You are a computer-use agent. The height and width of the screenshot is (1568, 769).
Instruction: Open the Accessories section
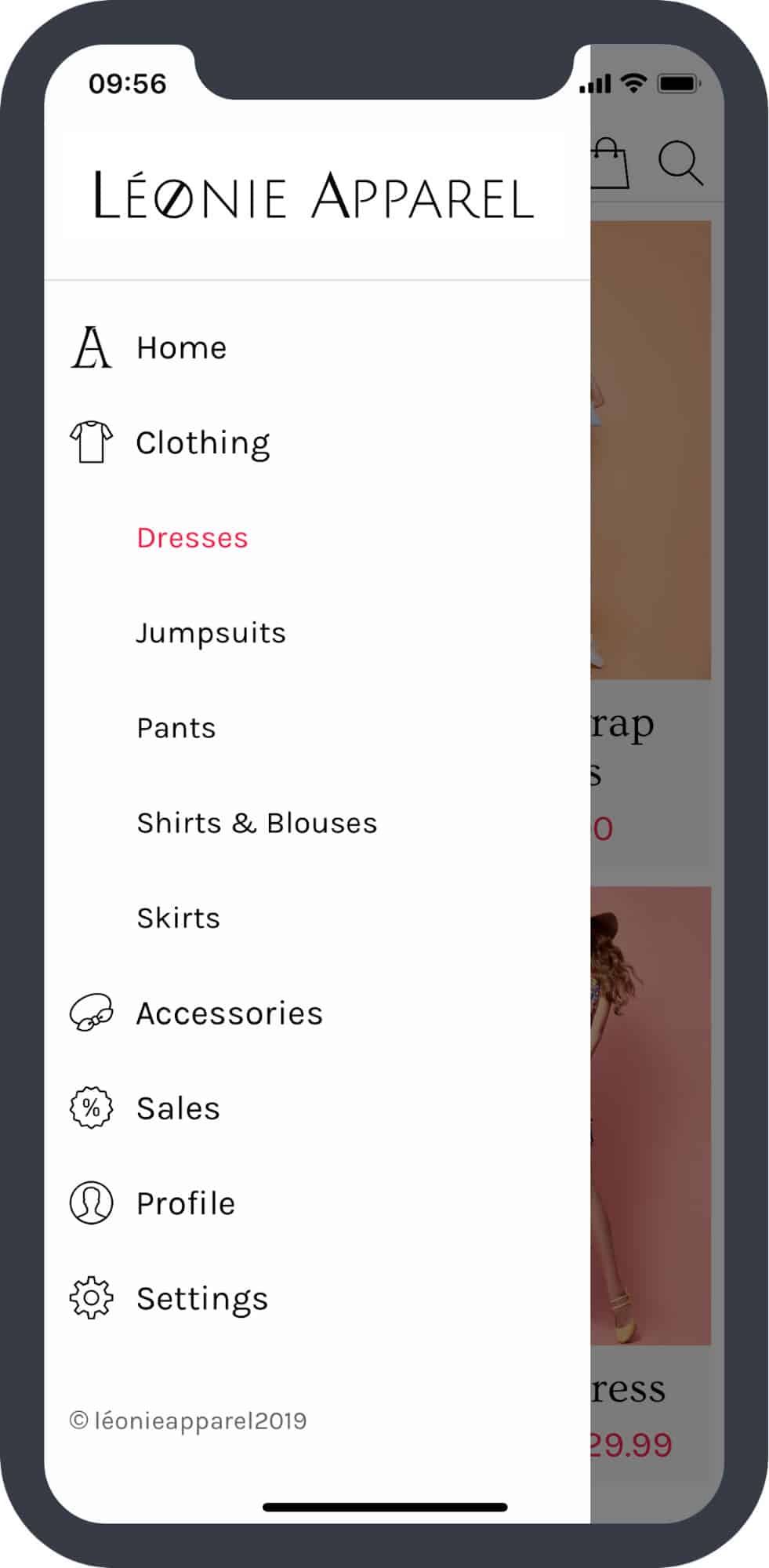pos(229,1013)
